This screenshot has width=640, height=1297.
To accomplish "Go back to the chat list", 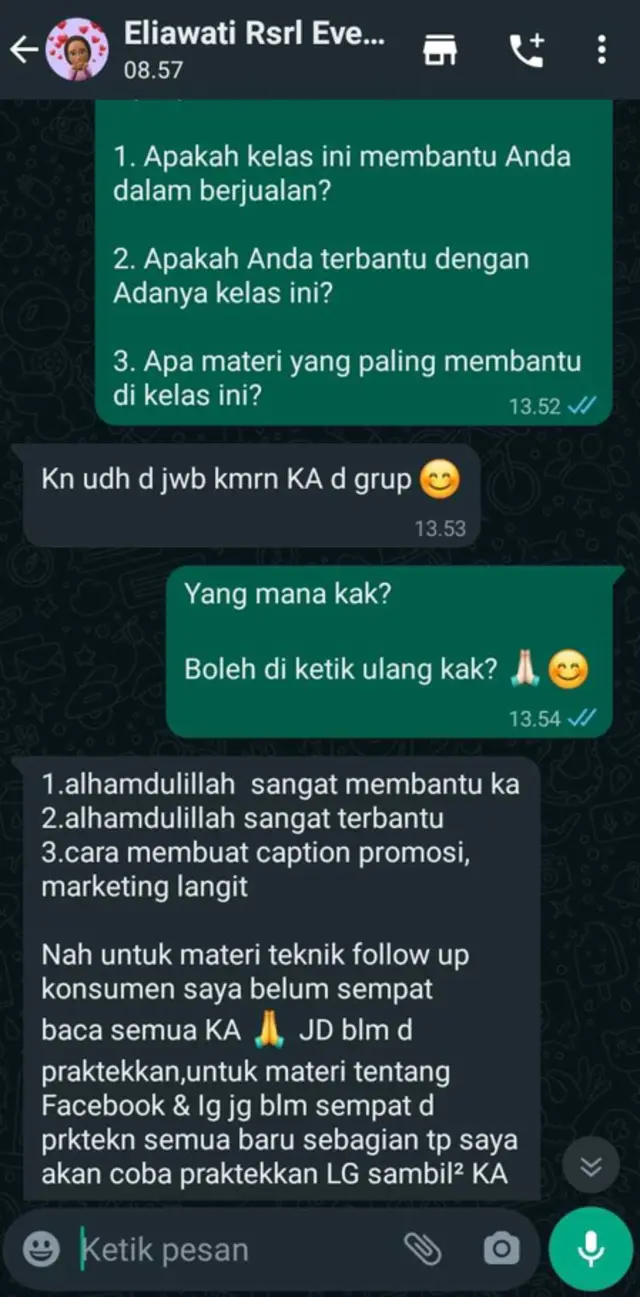I will [x=22, y=50].
